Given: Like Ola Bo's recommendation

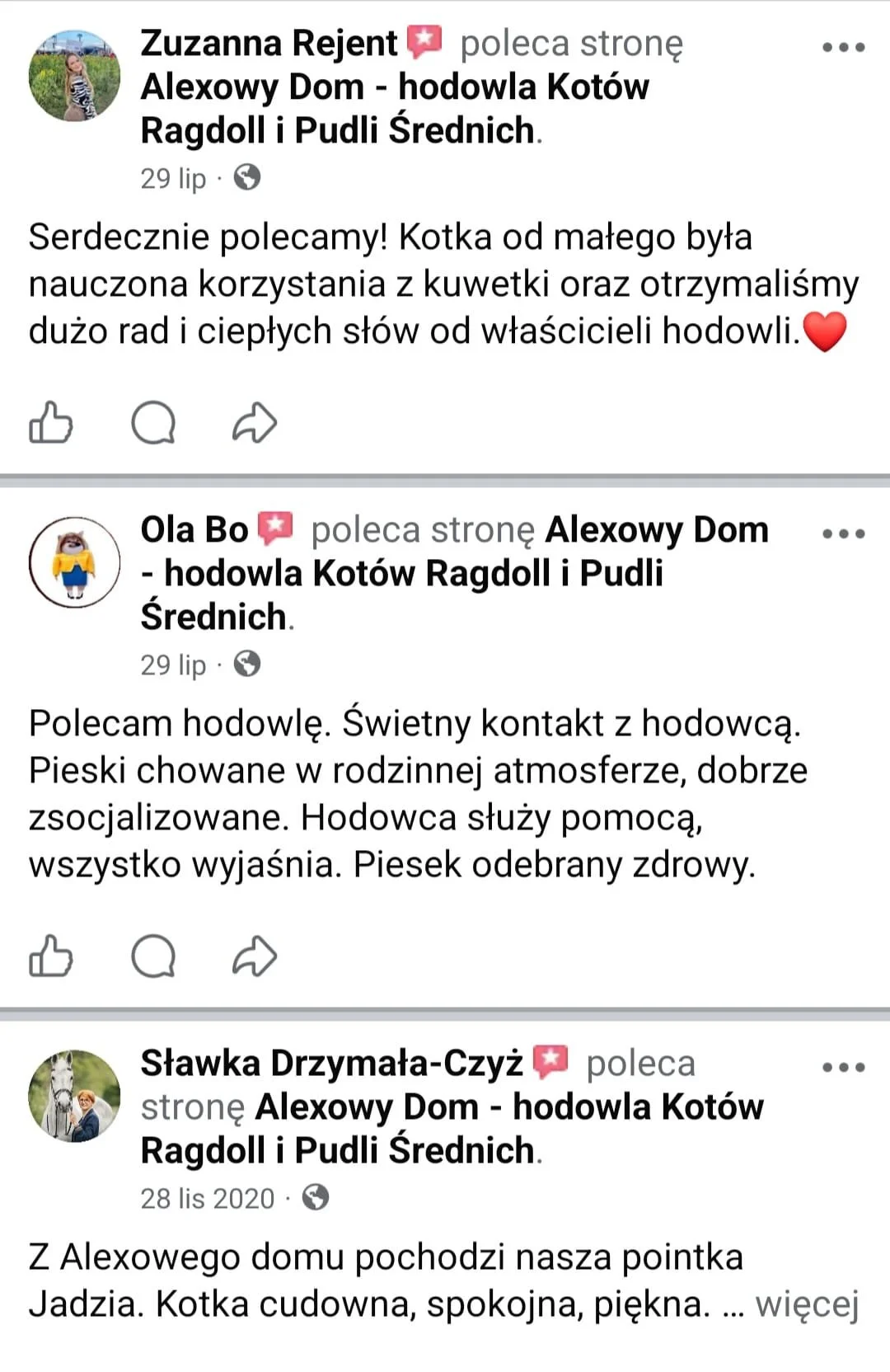Looking at the screenshot, I should (51, 956).
